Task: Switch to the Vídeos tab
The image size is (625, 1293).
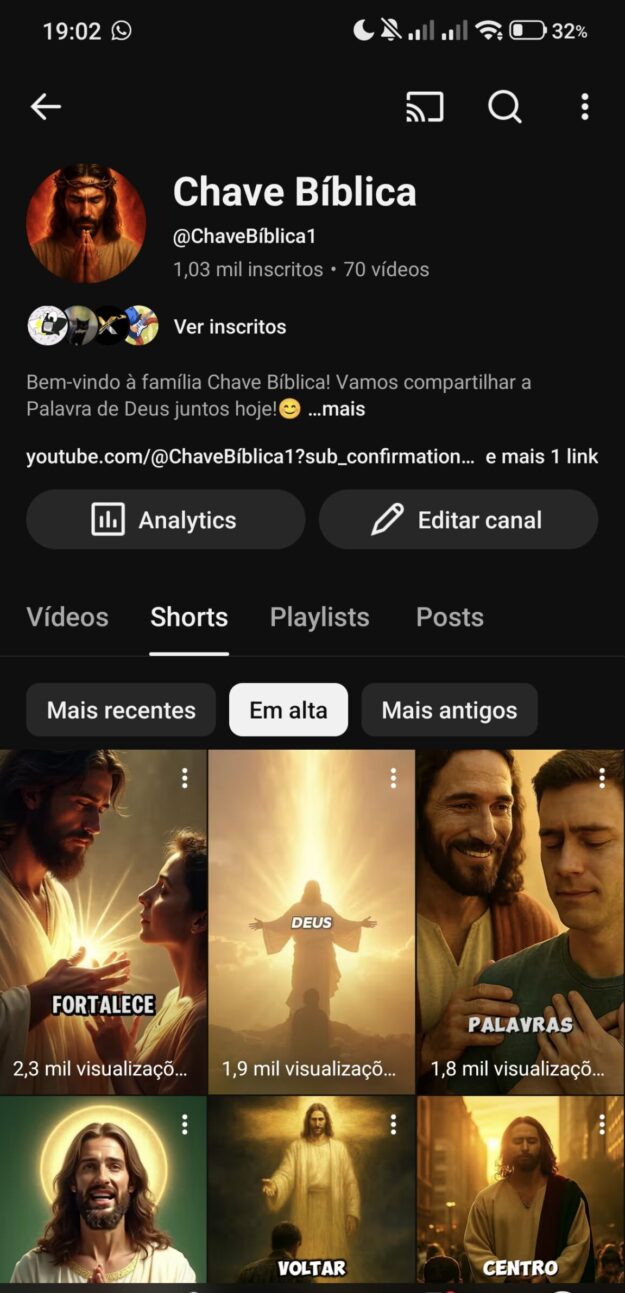Action: coord(67,617)
